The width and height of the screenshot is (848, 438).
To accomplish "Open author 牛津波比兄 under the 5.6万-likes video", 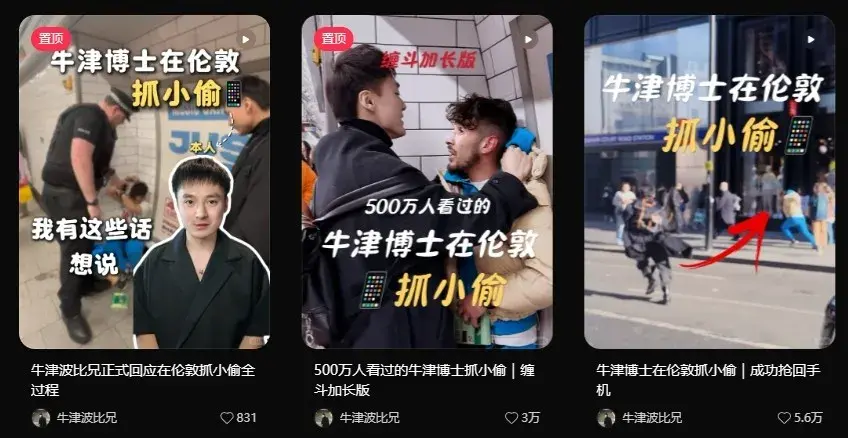I will [x=651, y=418].
